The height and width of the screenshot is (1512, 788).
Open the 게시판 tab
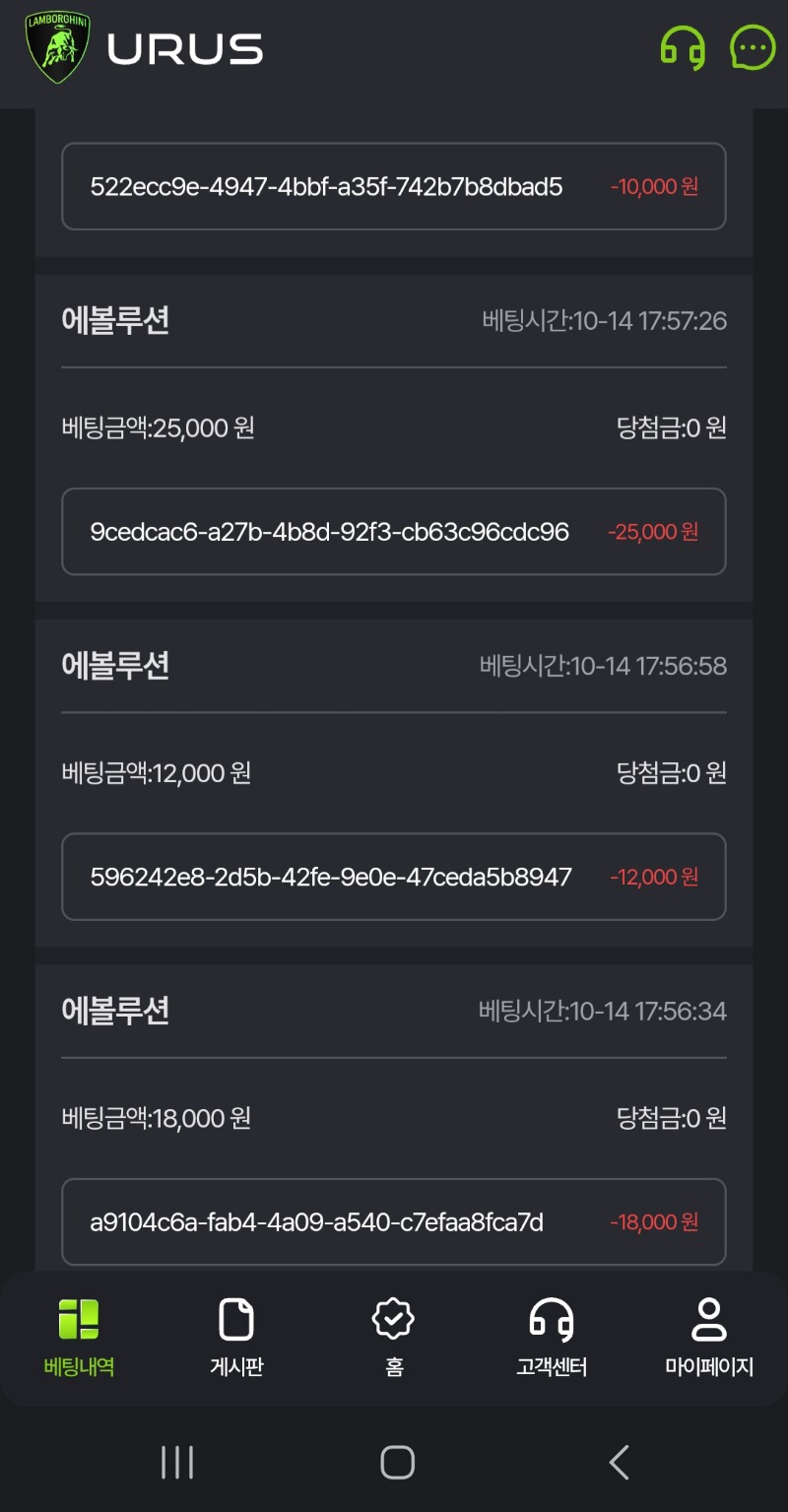coord(236,1338)
